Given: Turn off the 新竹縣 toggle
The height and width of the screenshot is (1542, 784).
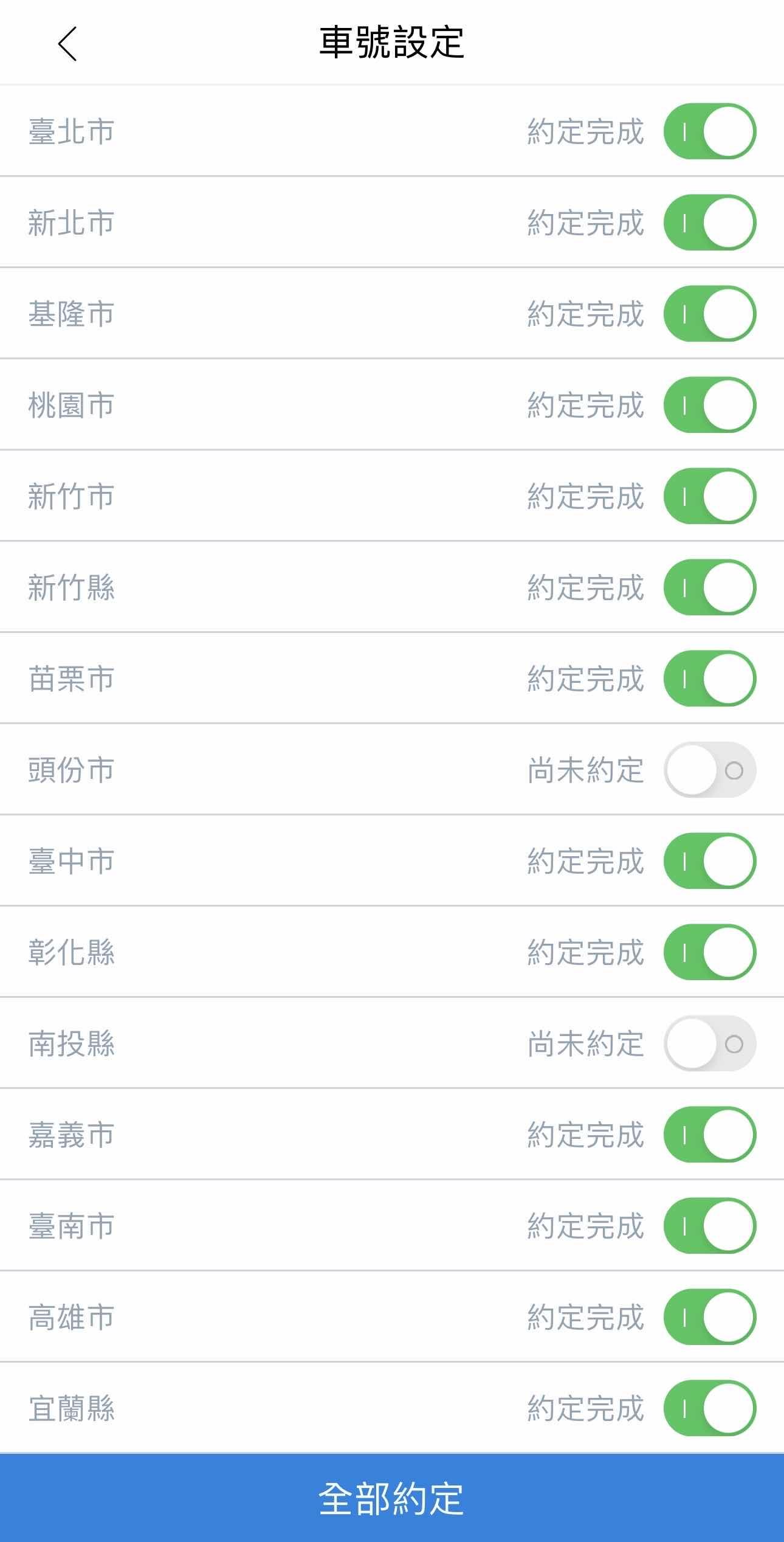Looking at the screenshot, I should pos(709,587).
